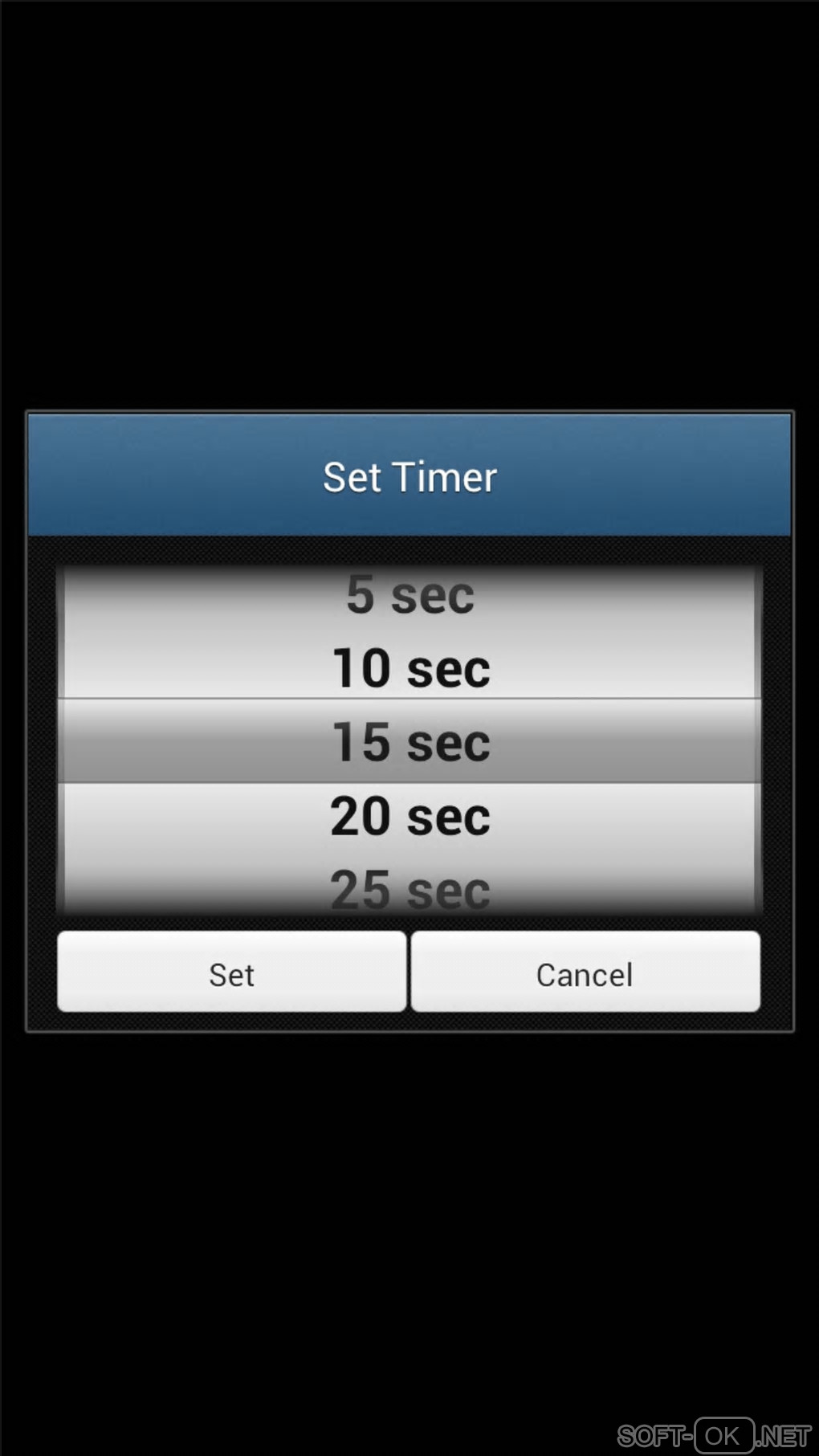The image size is (819, 1456).
Task: Cancel the Set Timer dialog
Action: 585,973
